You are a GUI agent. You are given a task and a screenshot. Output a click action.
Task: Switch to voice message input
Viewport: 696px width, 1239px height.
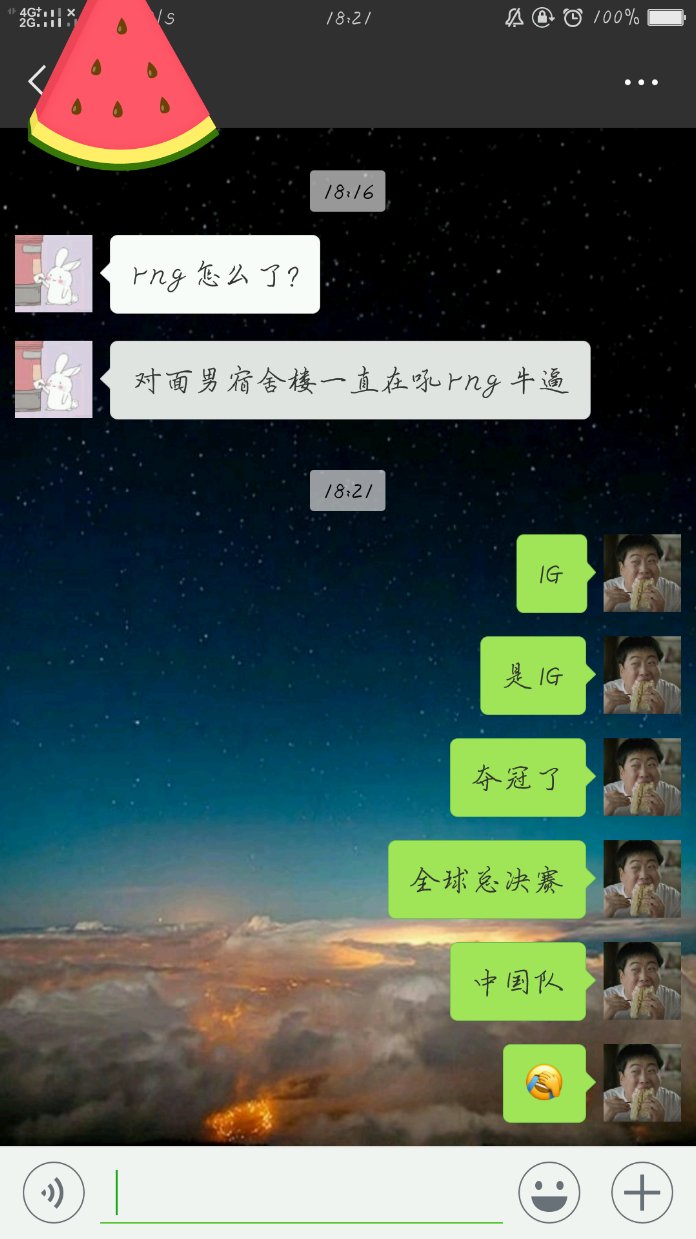point(54,1192)
